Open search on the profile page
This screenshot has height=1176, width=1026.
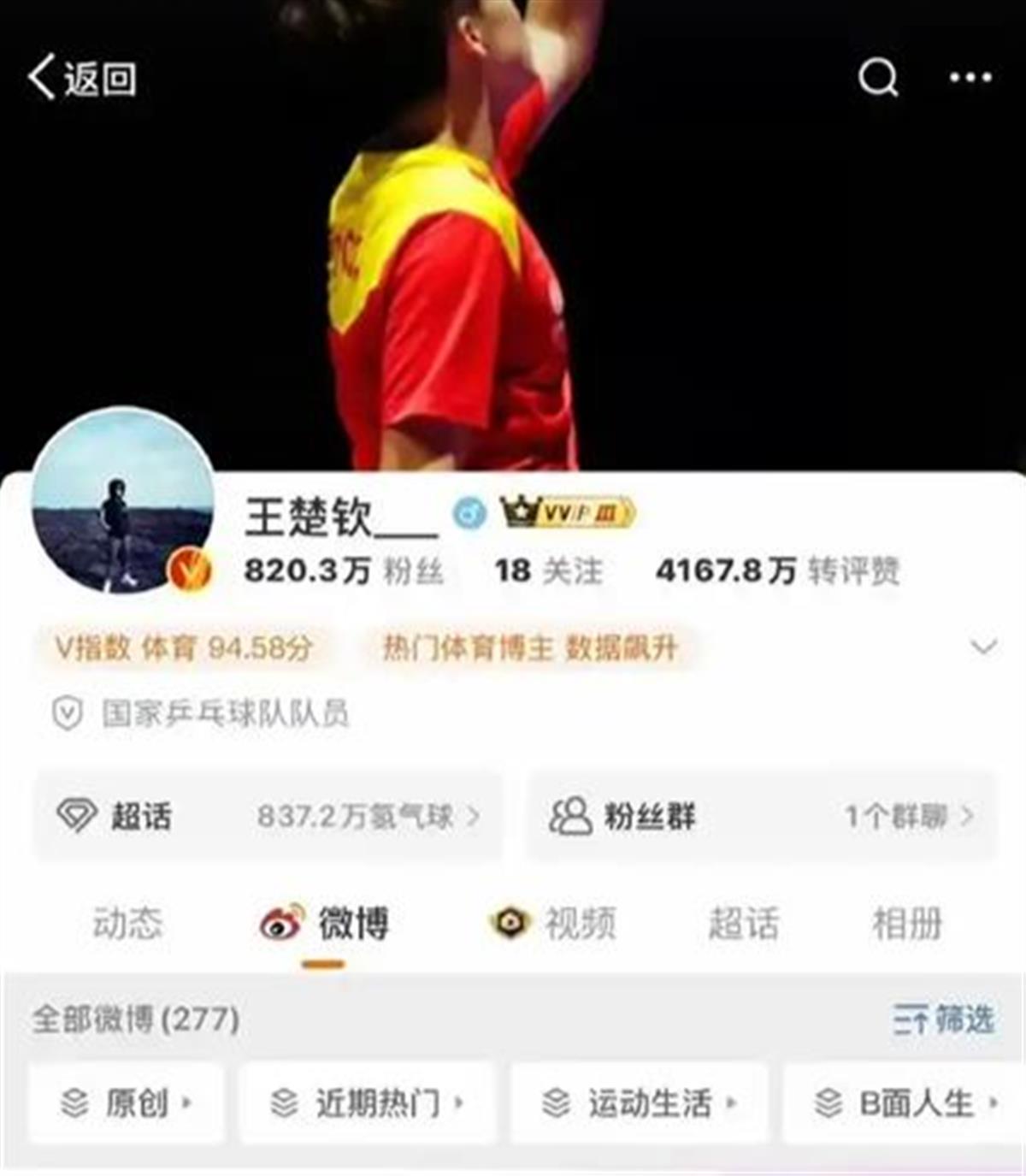point(873,81)
